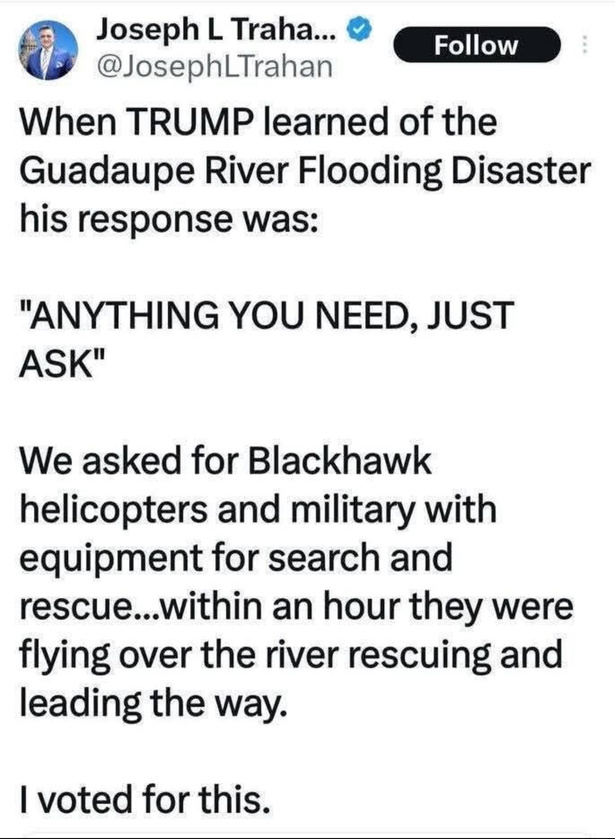
Task: Follow Joseph L Trahan
Action: pos(476,46)
